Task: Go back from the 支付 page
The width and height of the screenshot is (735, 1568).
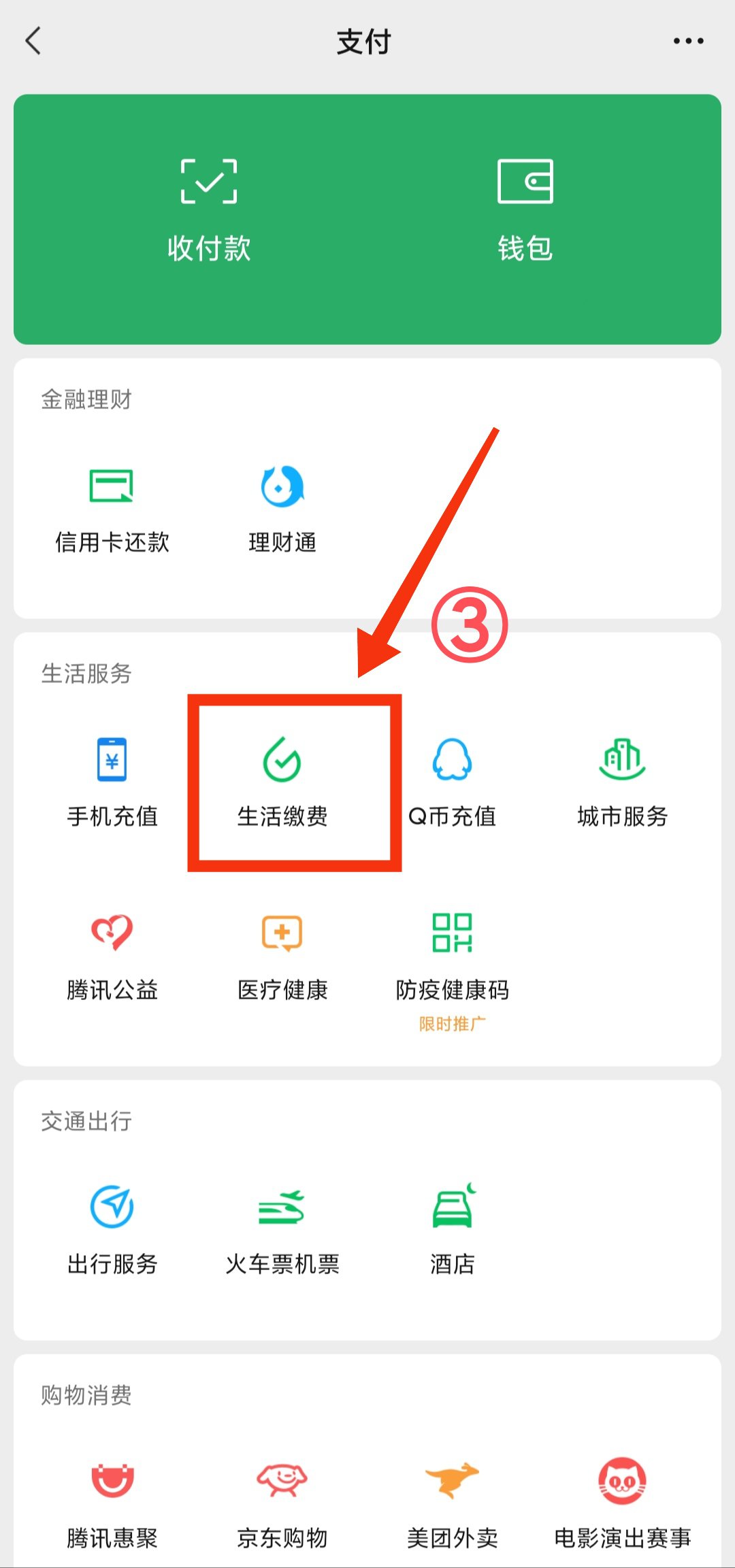Action: (x=33, y=41)
